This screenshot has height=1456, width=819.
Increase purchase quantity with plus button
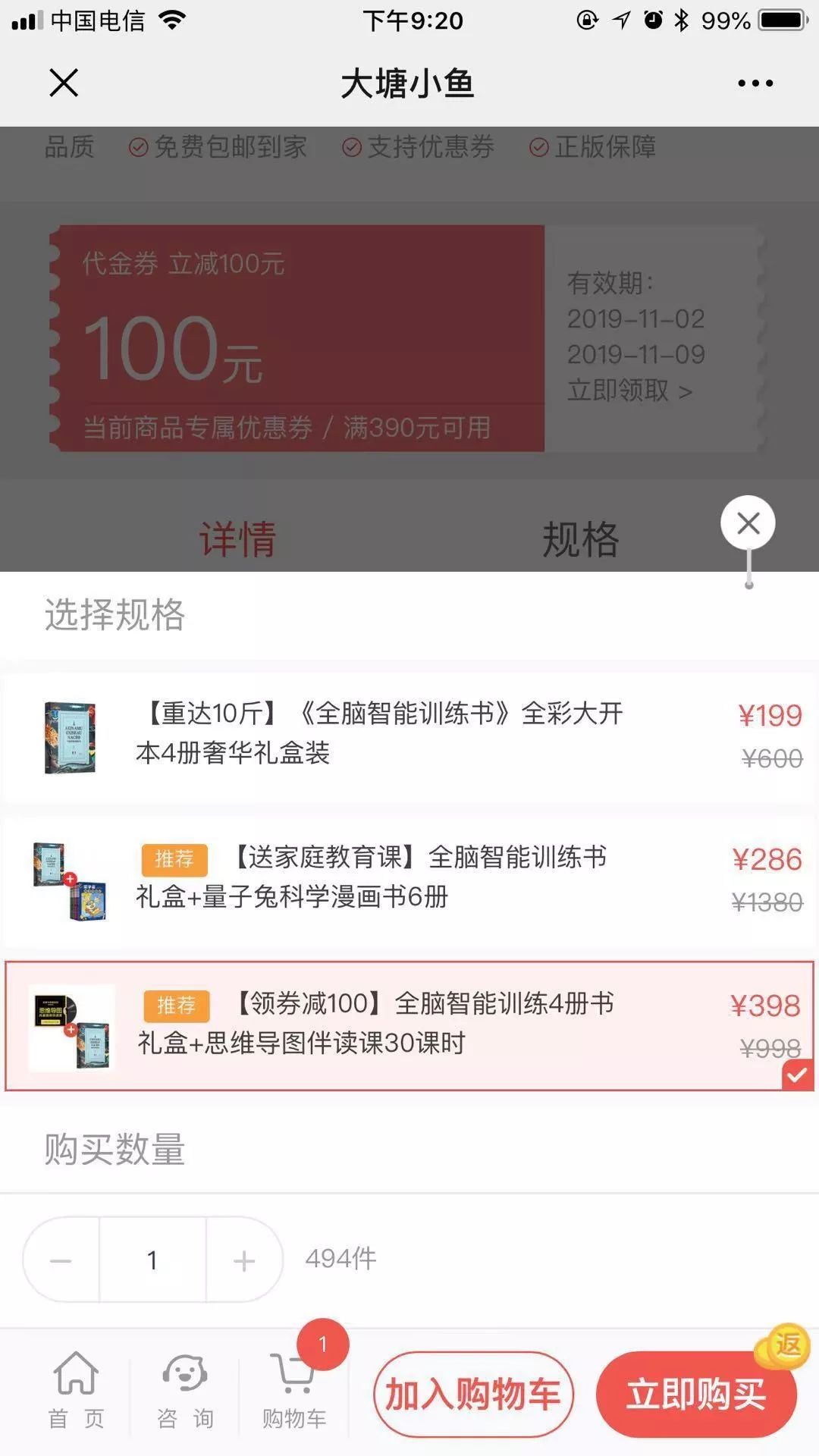(244, 1260)
